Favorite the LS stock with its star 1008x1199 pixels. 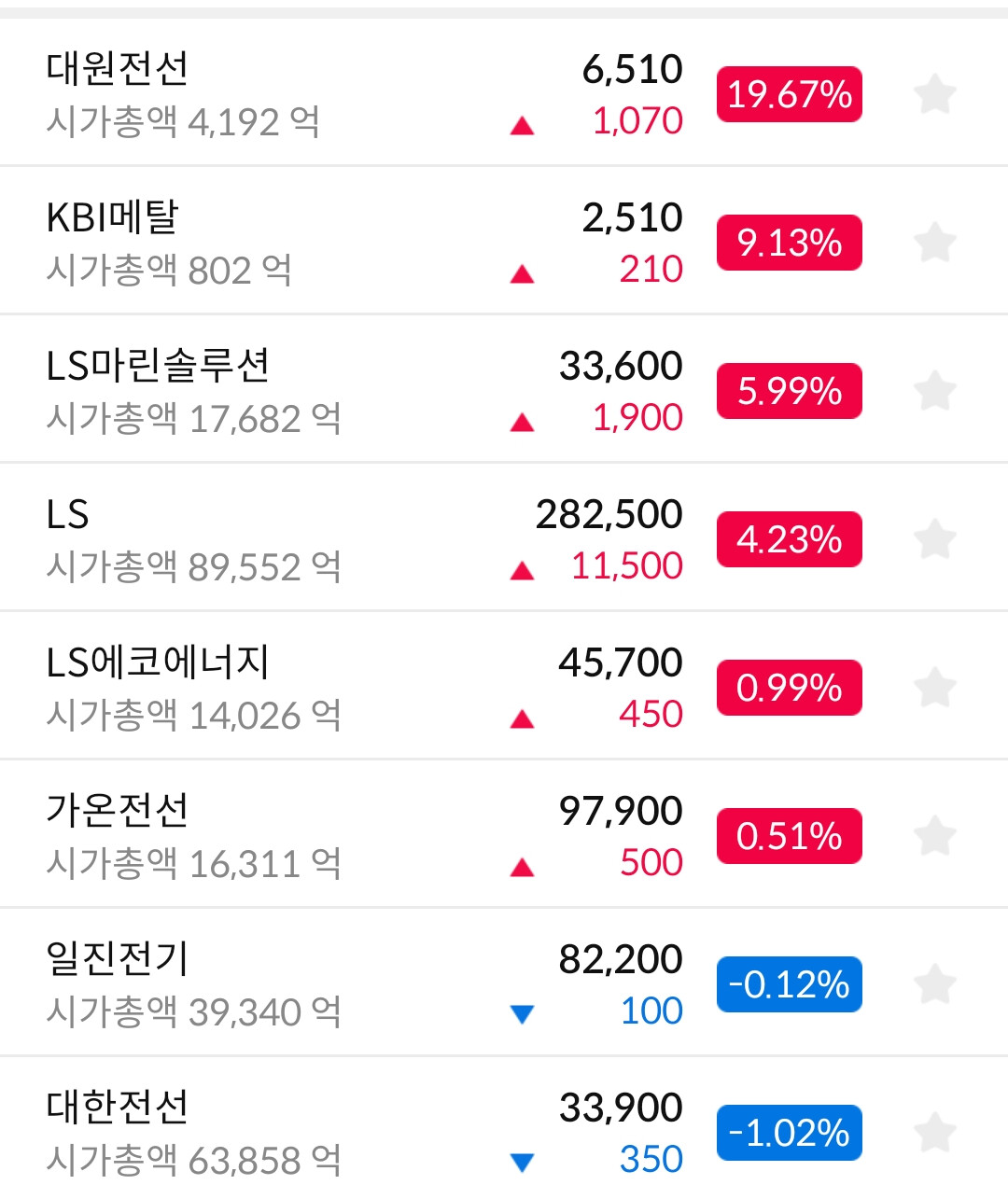(934, 538)
